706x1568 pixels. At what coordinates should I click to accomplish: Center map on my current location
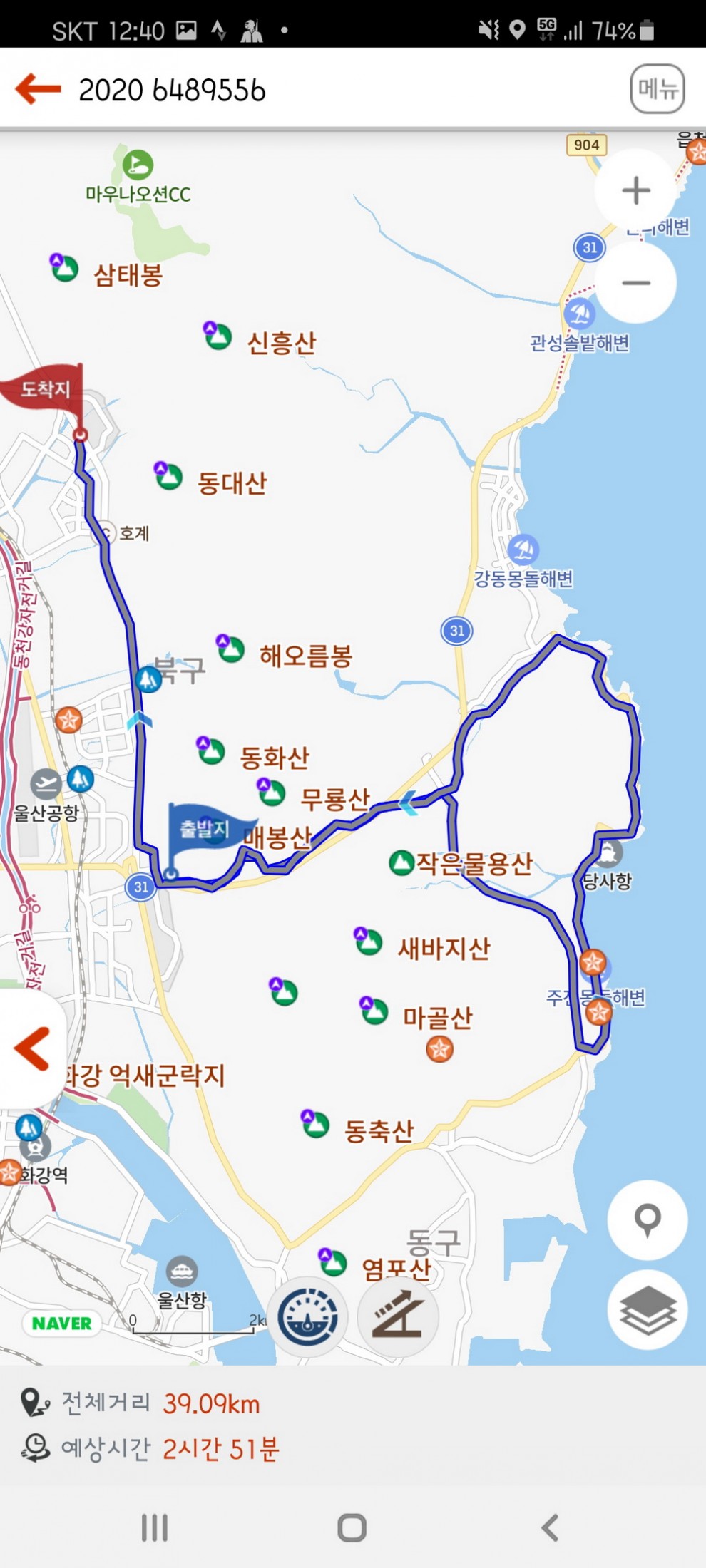coord(647,1219)
